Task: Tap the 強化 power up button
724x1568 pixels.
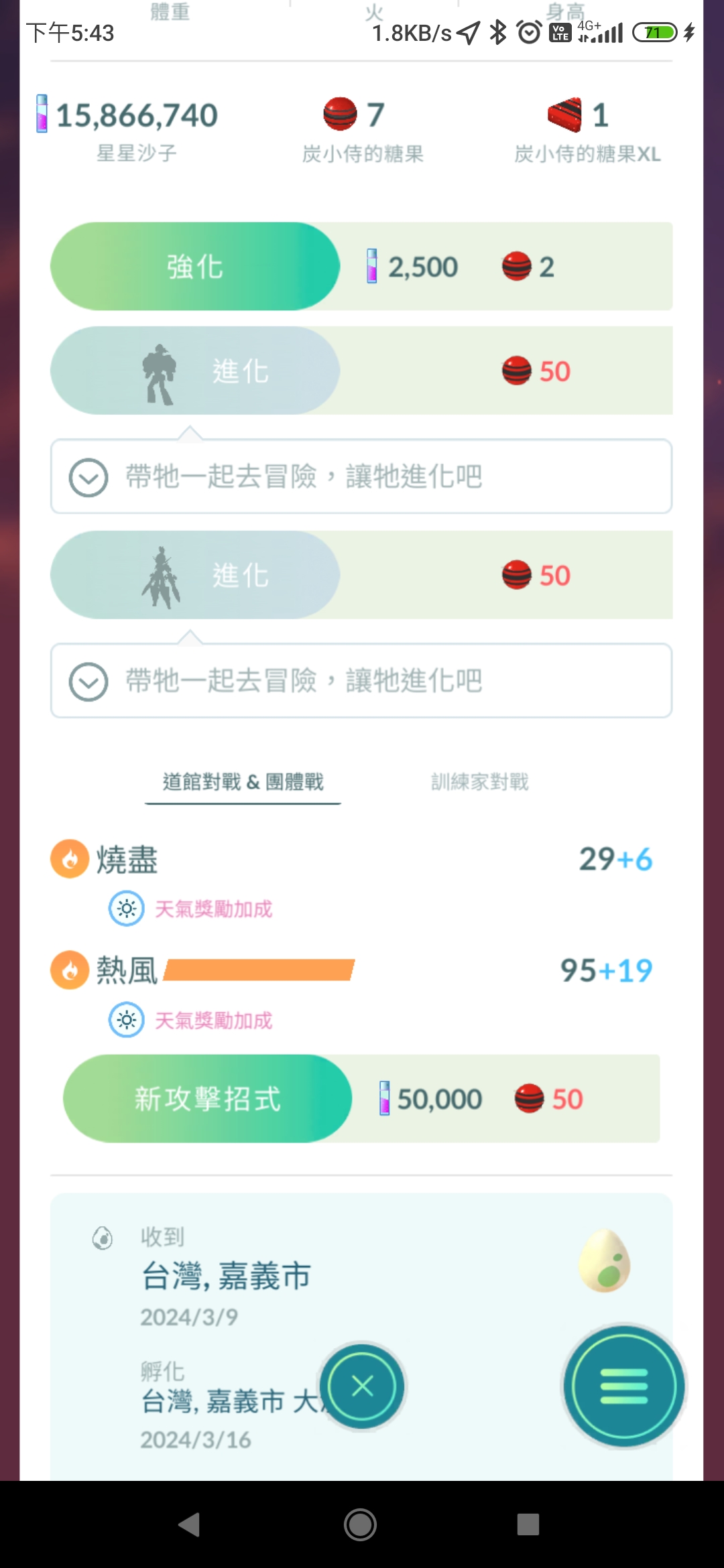Action: pyautogui.click(x=195, y=267)
